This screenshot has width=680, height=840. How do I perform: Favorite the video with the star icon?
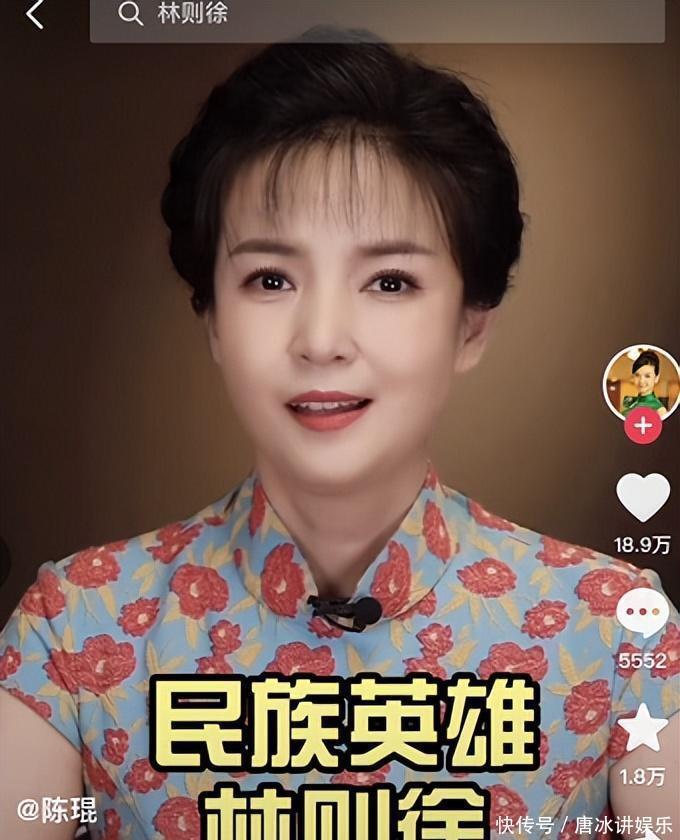point(642,727)
